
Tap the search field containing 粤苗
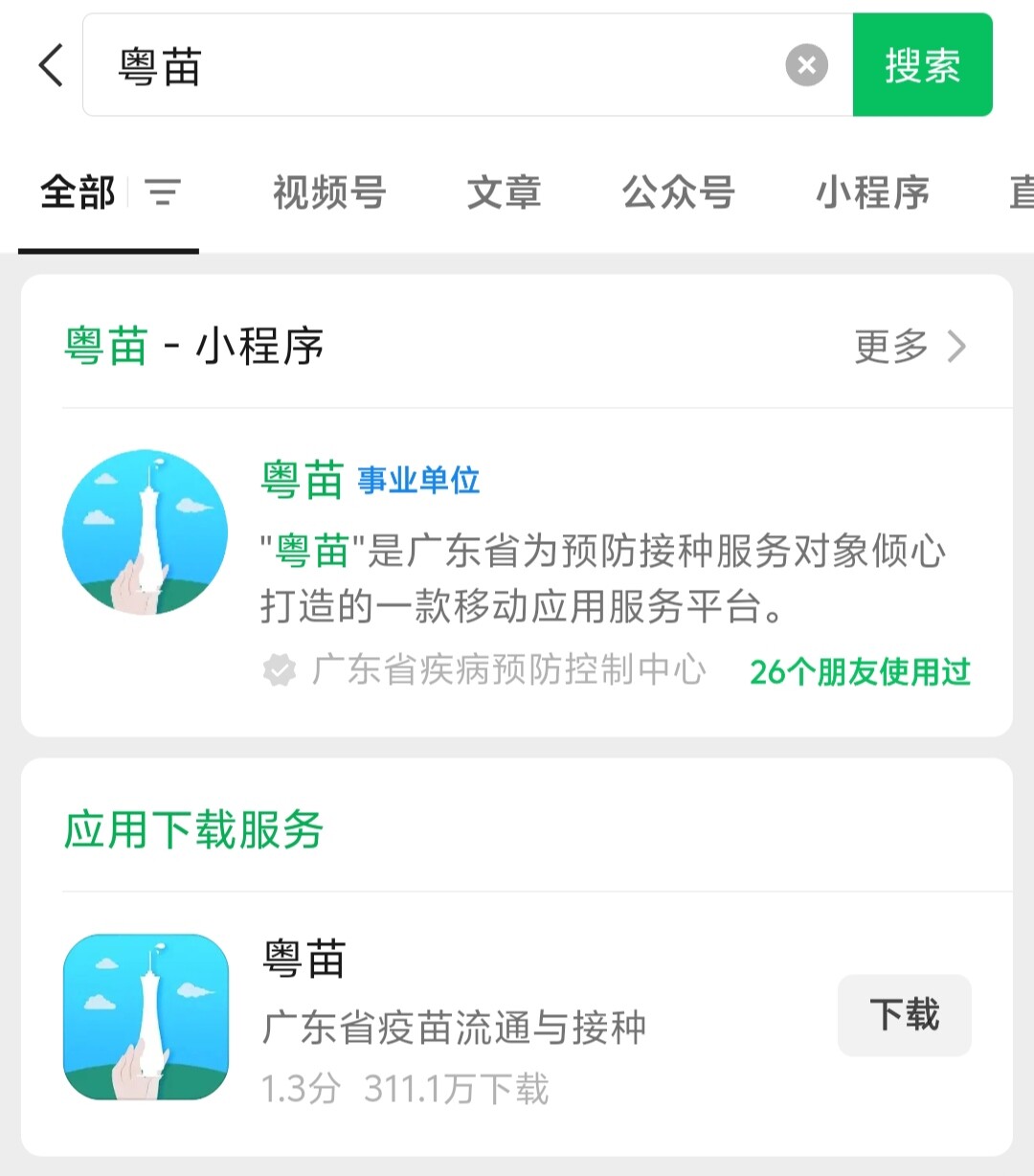tap(431, 65)
